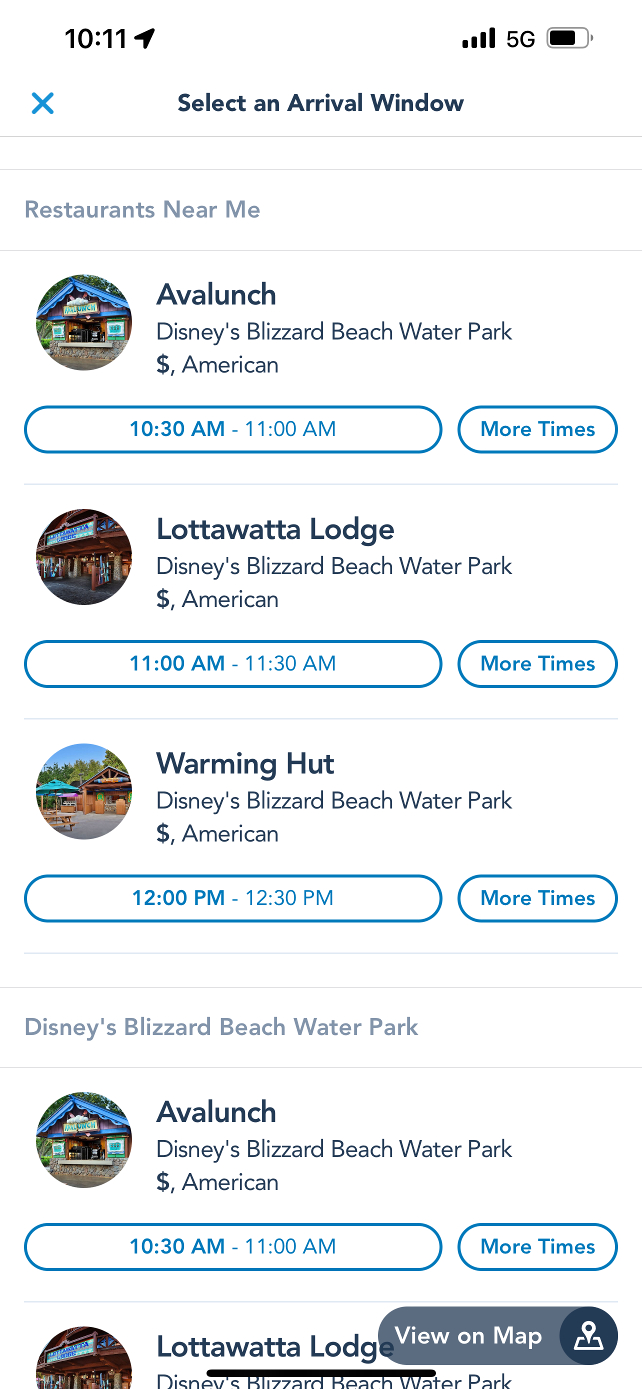The image size is (642, 1389).
Task: Choose Lottawatta Lodge 11:00 AM - 11:30 AM window
Action: 233,664
